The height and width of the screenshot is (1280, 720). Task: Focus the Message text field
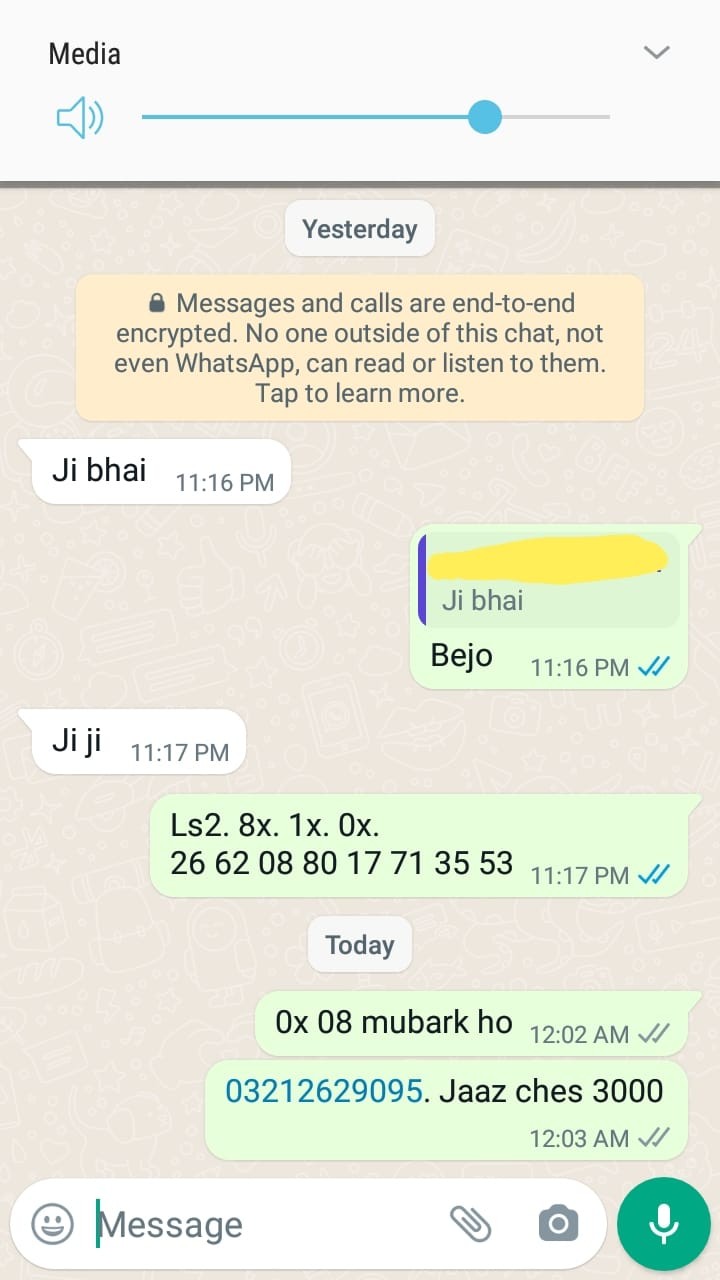coord(260,1224)
